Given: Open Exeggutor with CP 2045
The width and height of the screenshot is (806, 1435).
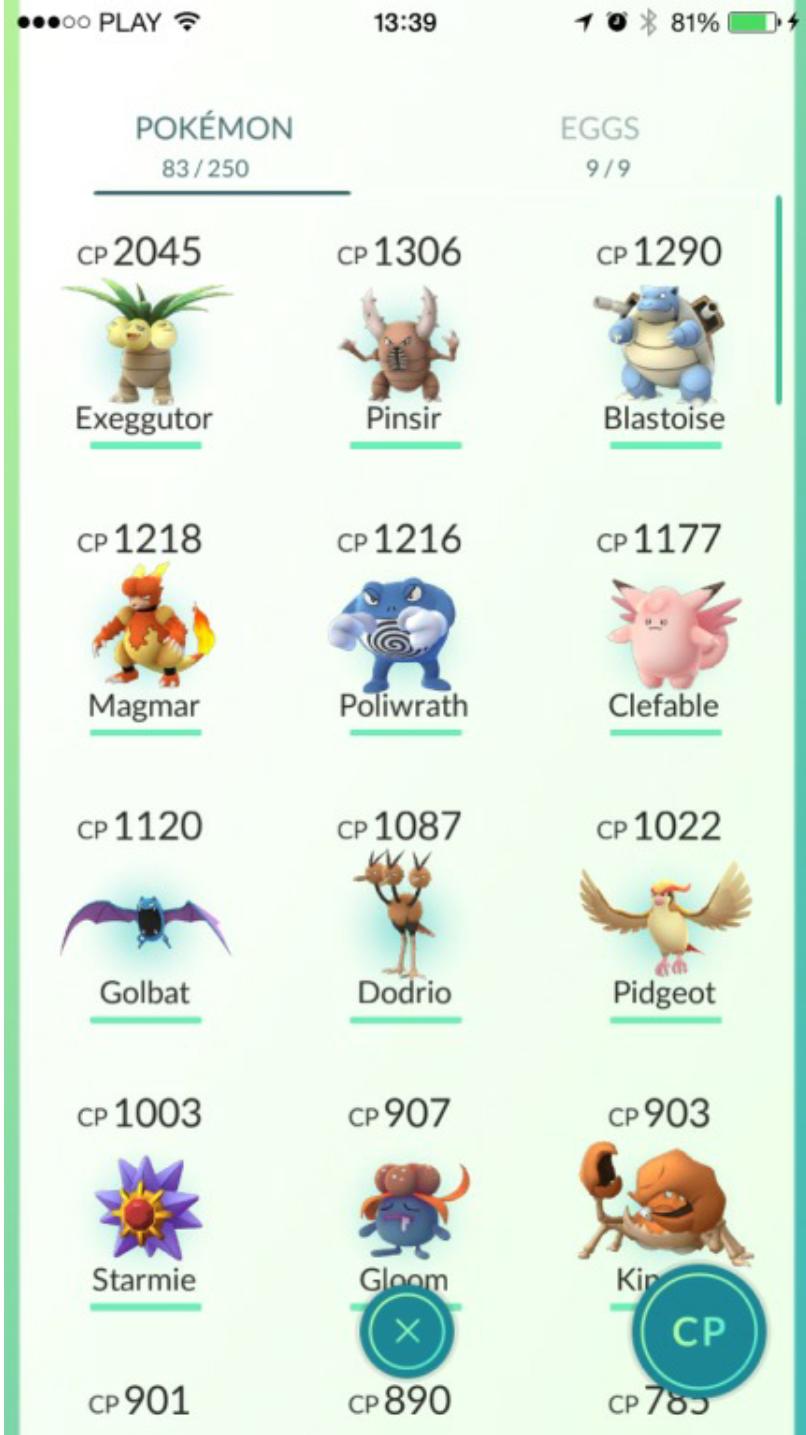Looking at the screenshot, I should [x=145, y=340].
